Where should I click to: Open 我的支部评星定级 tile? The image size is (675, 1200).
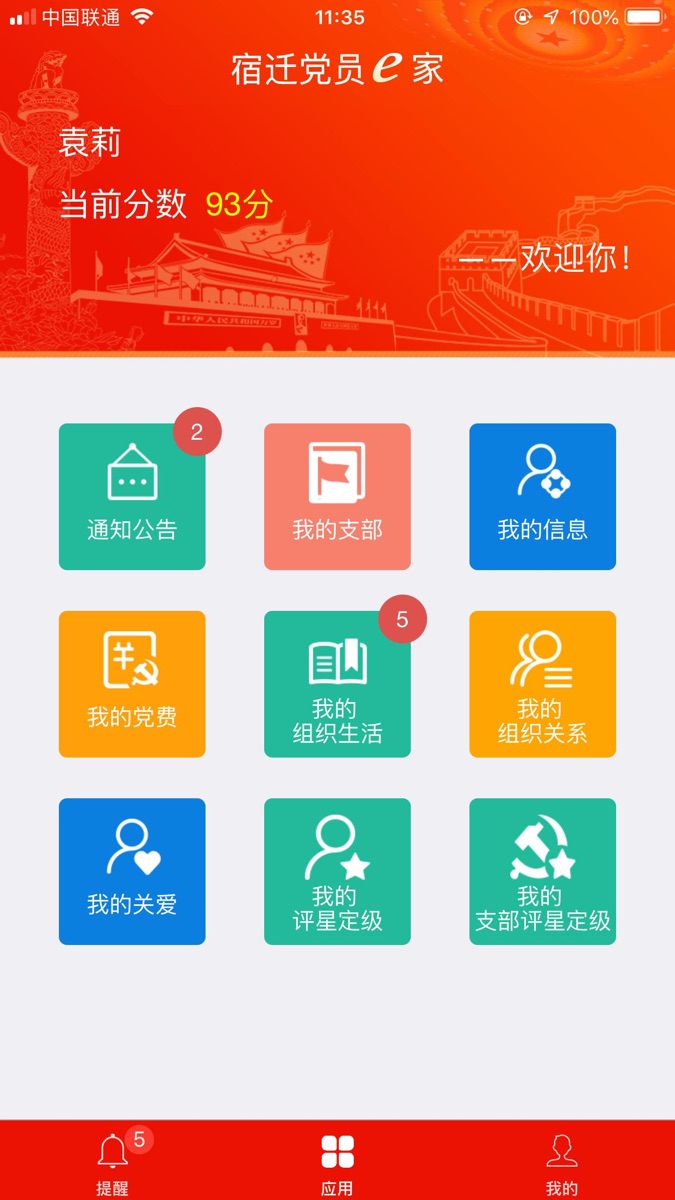click(x=542, y=871)
